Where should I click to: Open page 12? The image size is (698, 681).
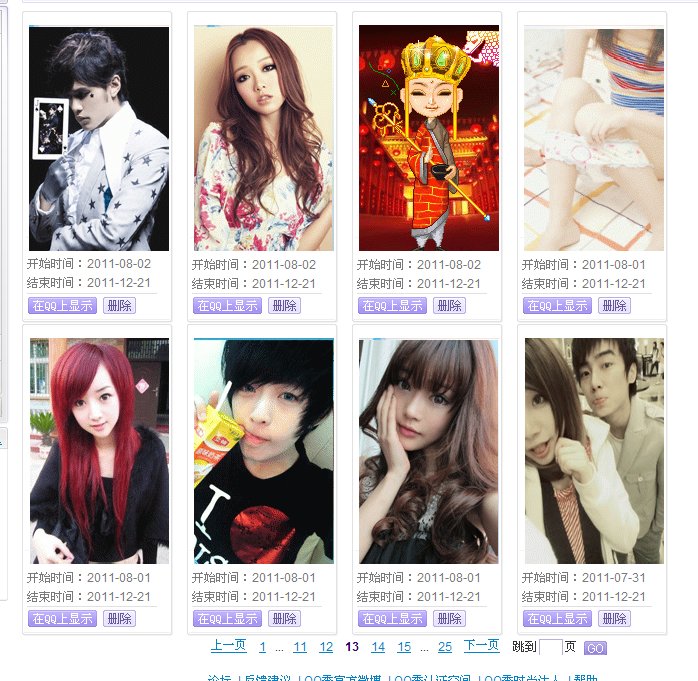tap(326, 648)
